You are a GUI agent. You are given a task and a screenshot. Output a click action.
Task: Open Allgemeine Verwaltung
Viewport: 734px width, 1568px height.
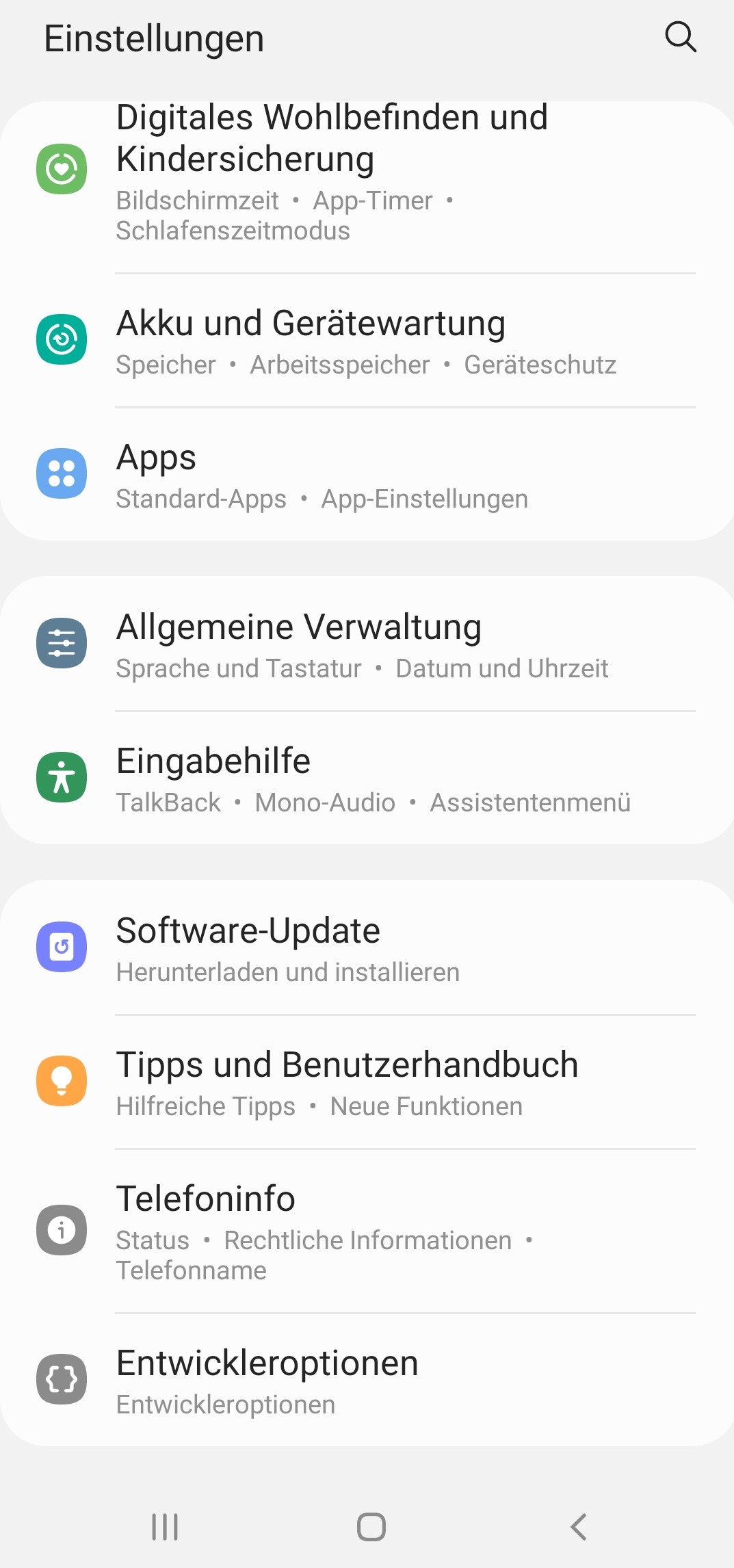point(367,644)
